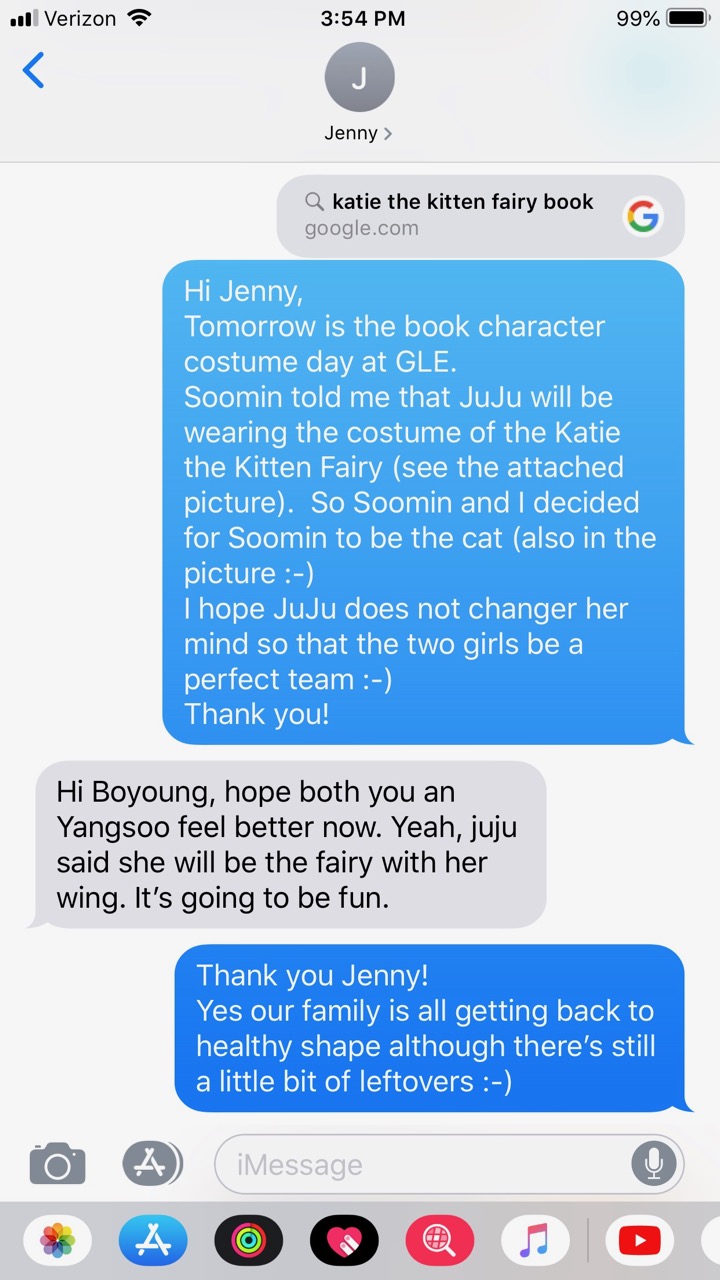Open the Digital Touch heart app
Image resolution: width=720 pixels, height=1280 pixels.
(344, 1242)
